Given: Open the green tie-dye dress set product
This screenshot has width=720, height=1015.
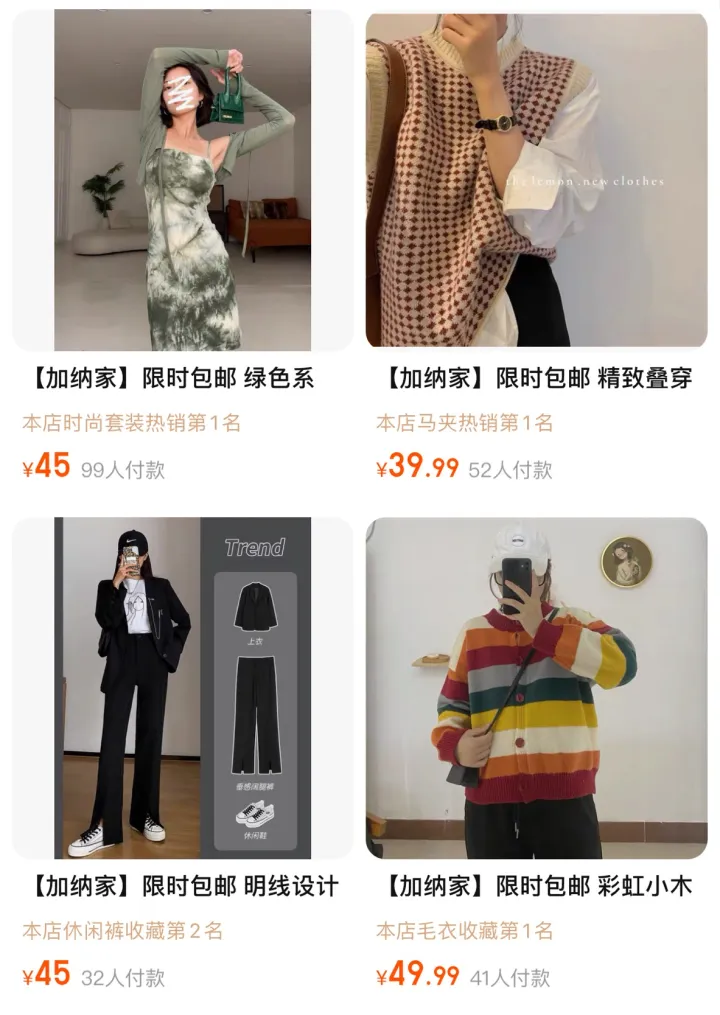Looking at the screenshot, I should click(x=183, y=182).
